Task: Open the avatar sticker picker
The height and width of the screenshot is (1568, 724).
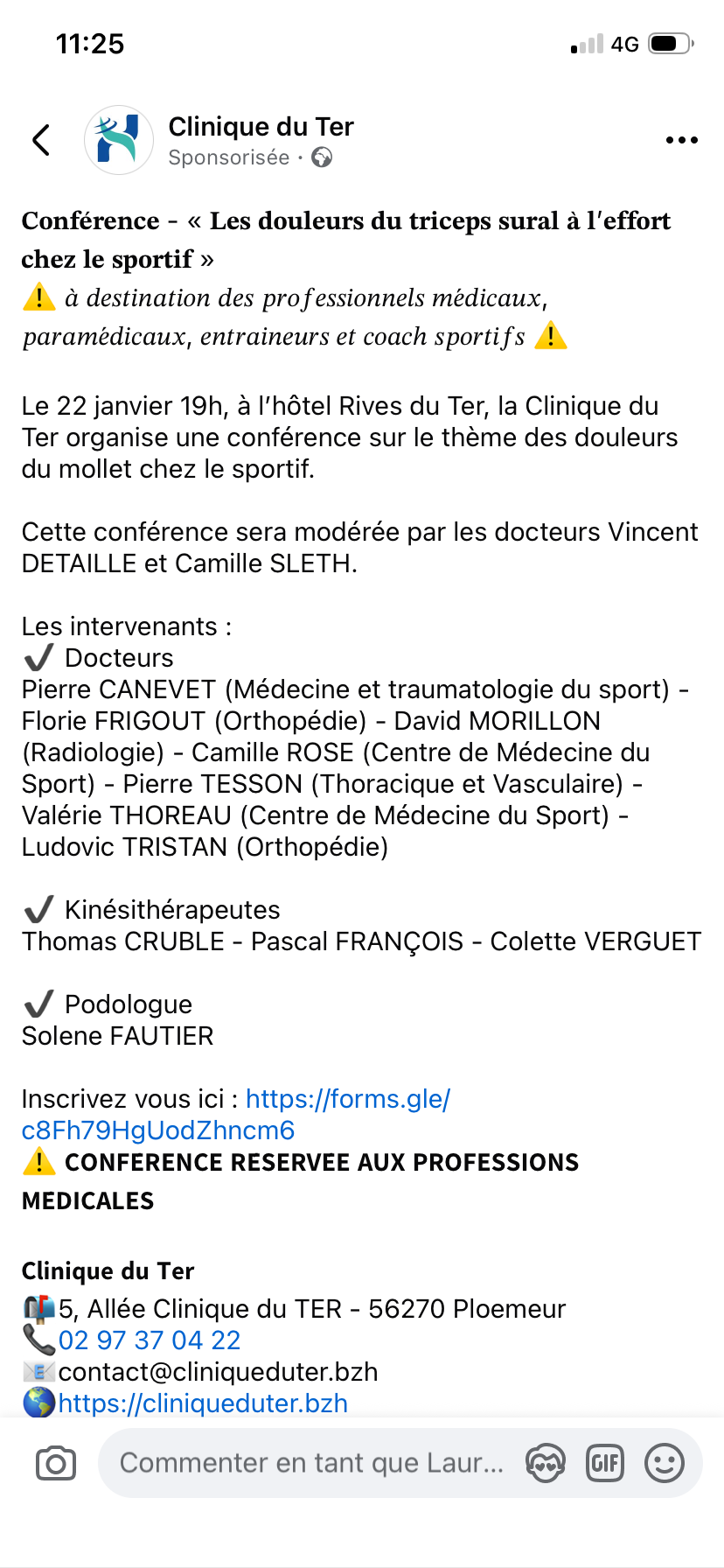Action: [546, 1463]
